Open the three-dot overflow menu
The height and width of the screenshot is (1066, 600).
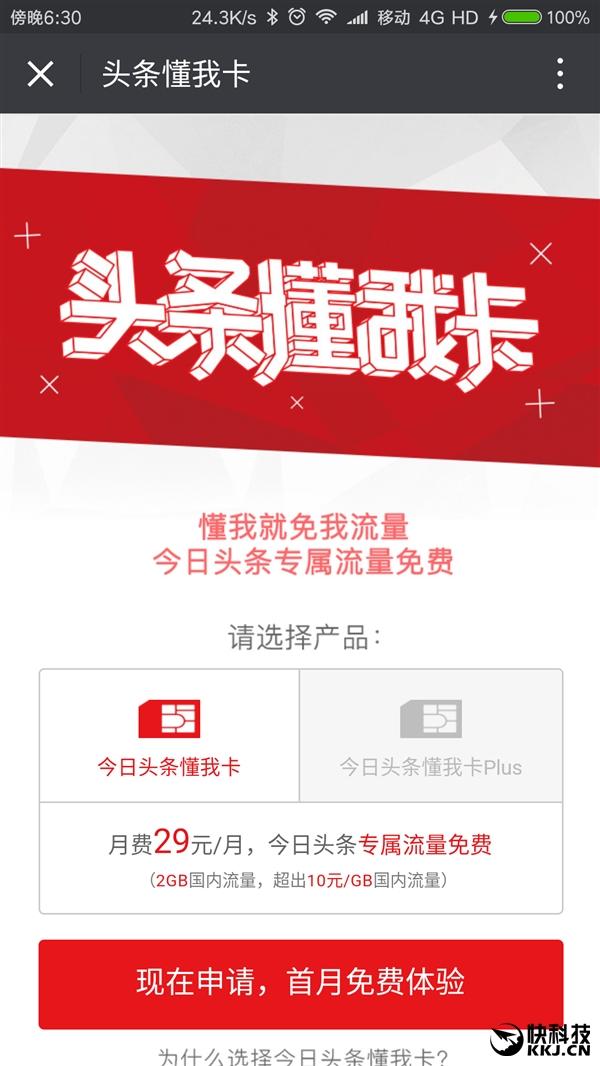coord(559,74)
